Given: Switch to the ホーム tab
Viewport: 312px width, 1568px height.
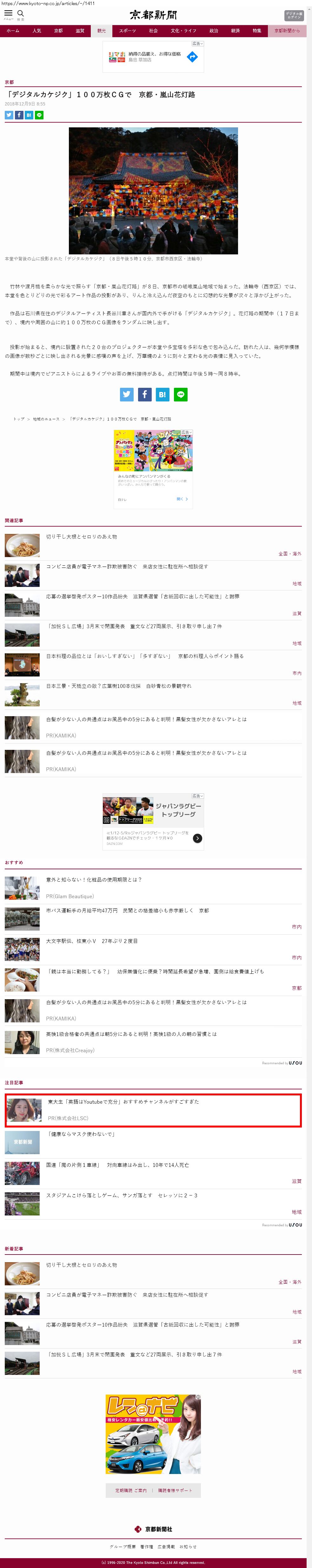Looking at the screenshot, I should pyautogui.click(x=13, y=30).
